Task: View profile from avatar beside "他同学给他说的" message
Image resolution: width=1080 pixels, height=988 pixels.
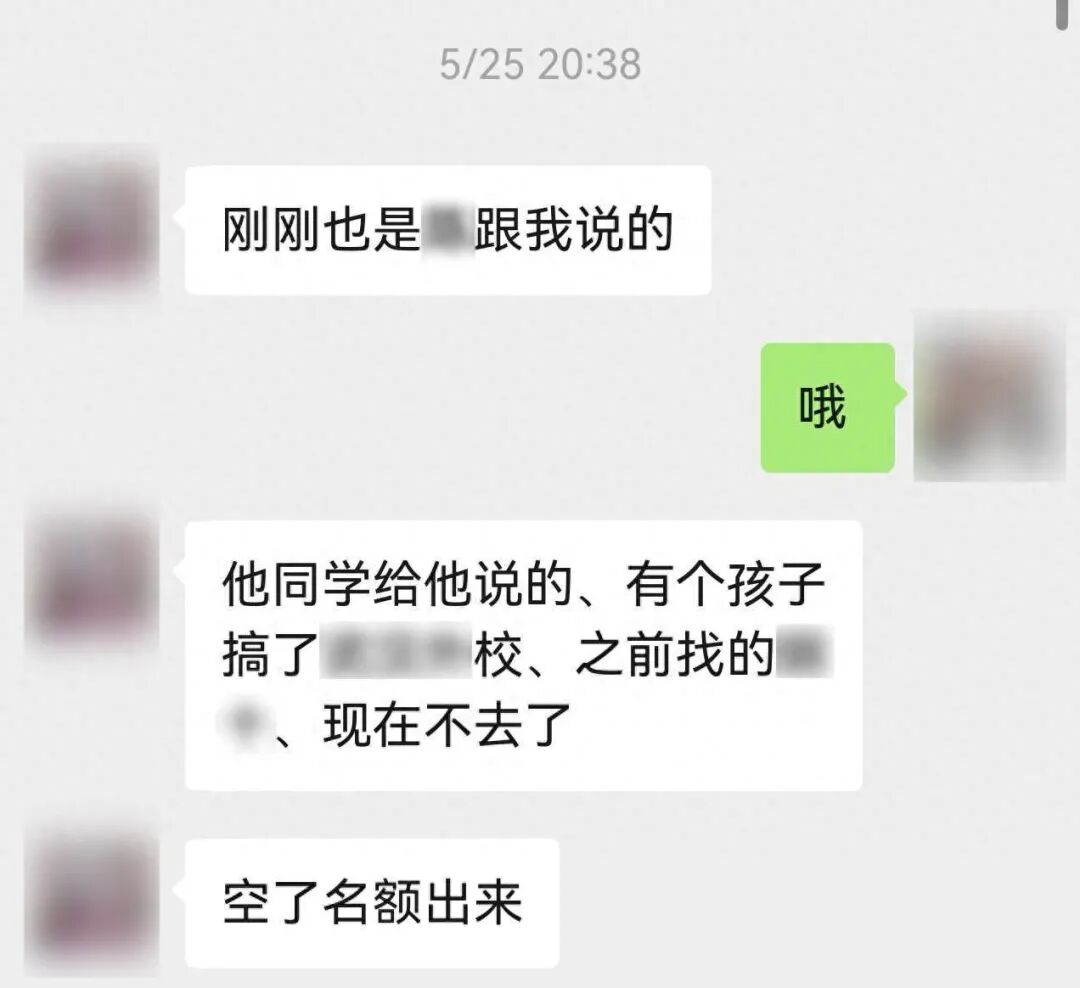Action: pyautogui.click(x=92, y=578)
